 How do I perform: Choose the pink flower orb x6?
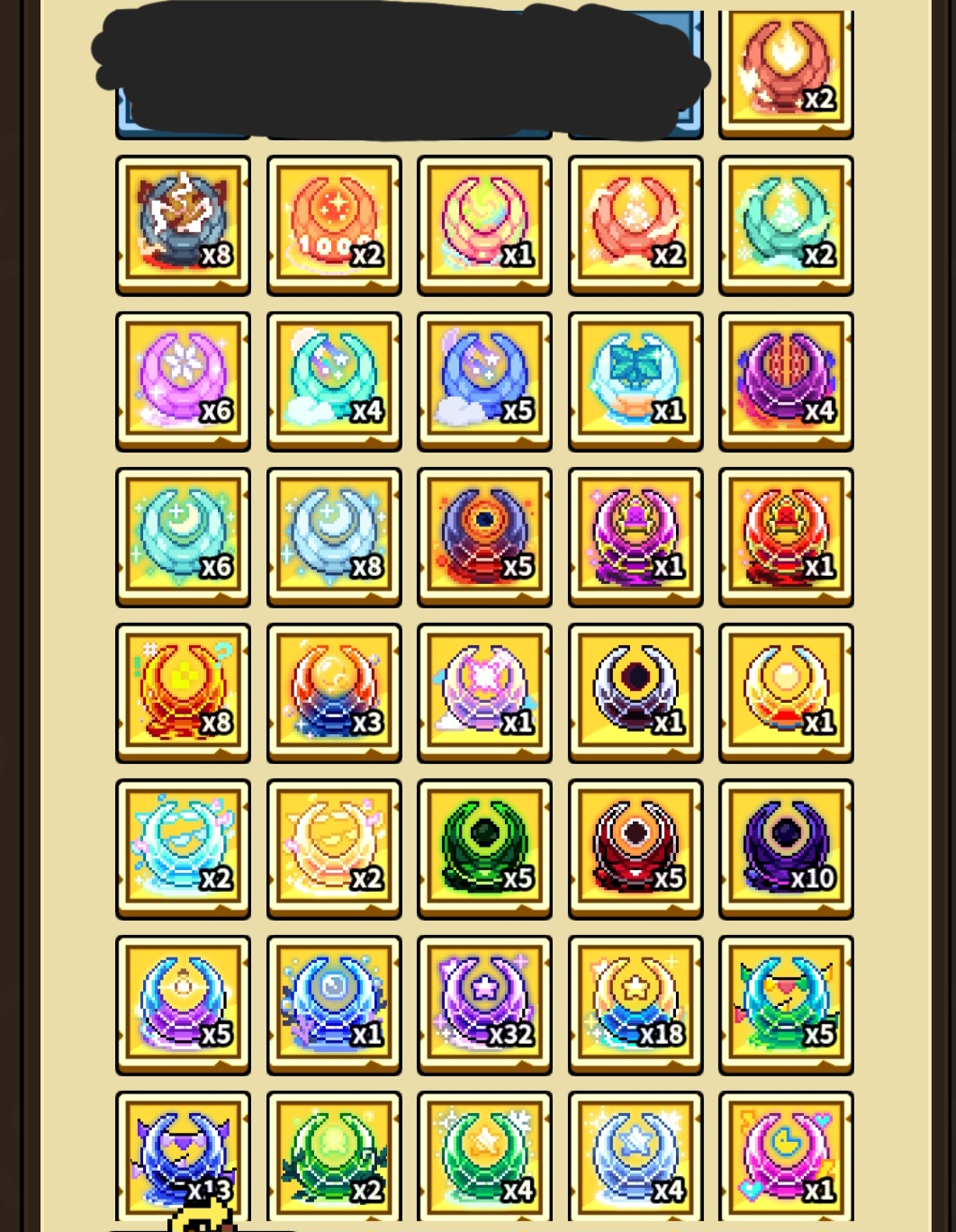183,380
